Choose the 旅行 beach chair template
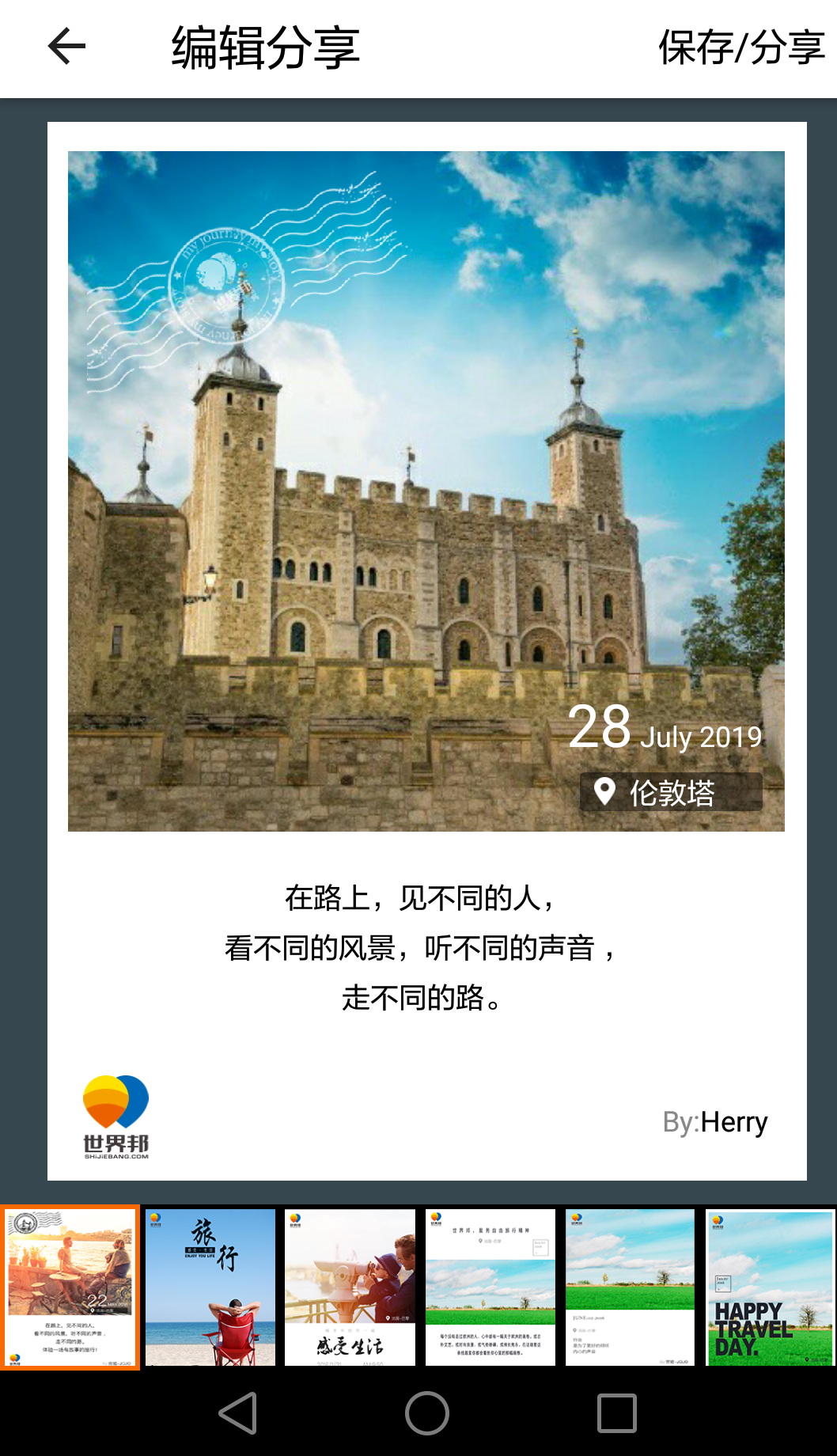837x1456 pixels. [210, 1287]
